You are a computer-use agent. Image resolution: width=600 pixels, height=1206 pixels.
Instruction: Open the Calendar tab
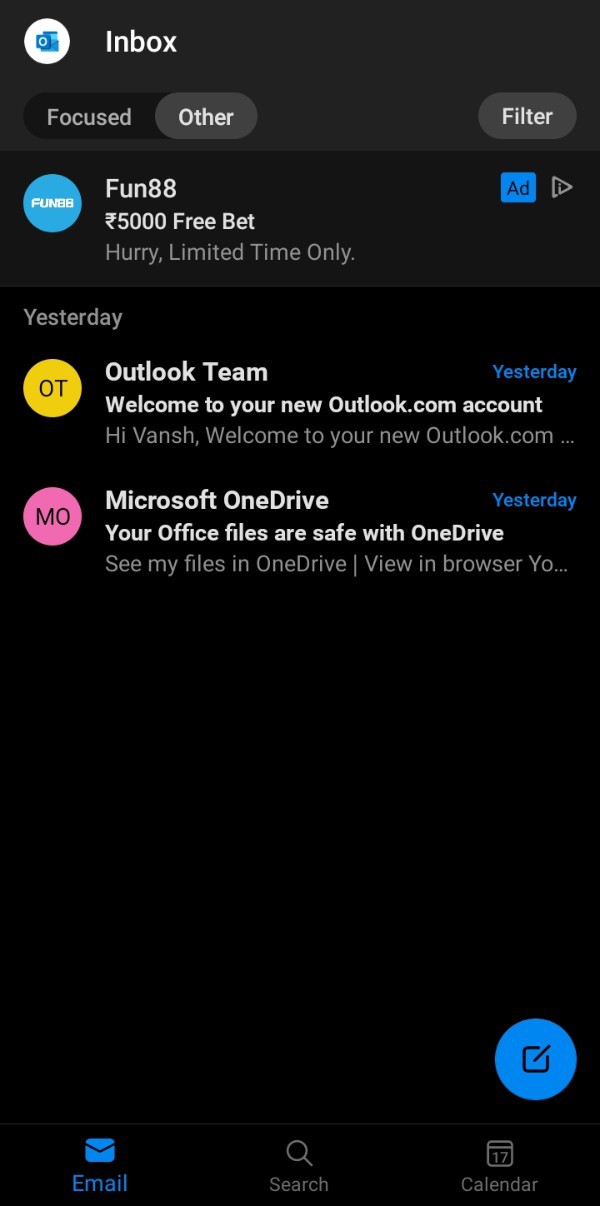click(499, 1166)
